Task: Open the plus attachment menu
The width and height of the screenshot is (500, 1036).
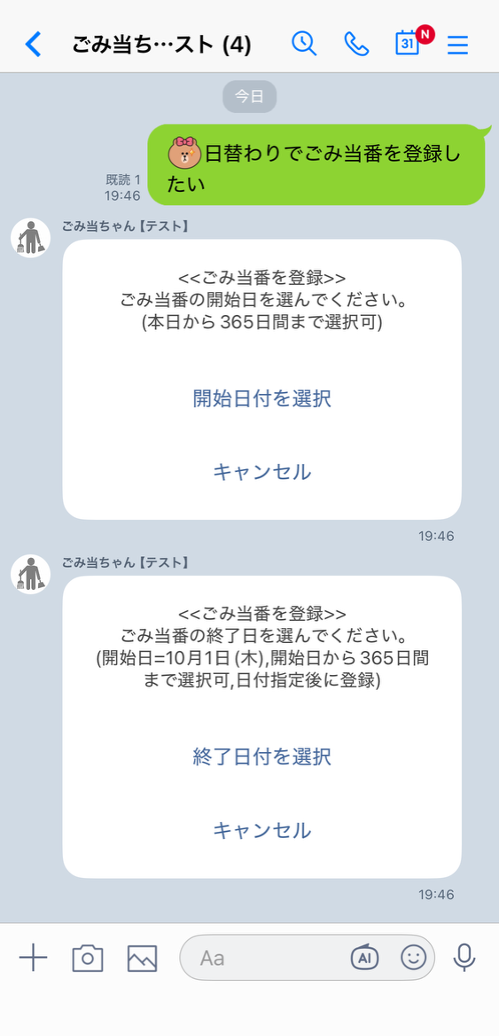Action: pos(33,957)
